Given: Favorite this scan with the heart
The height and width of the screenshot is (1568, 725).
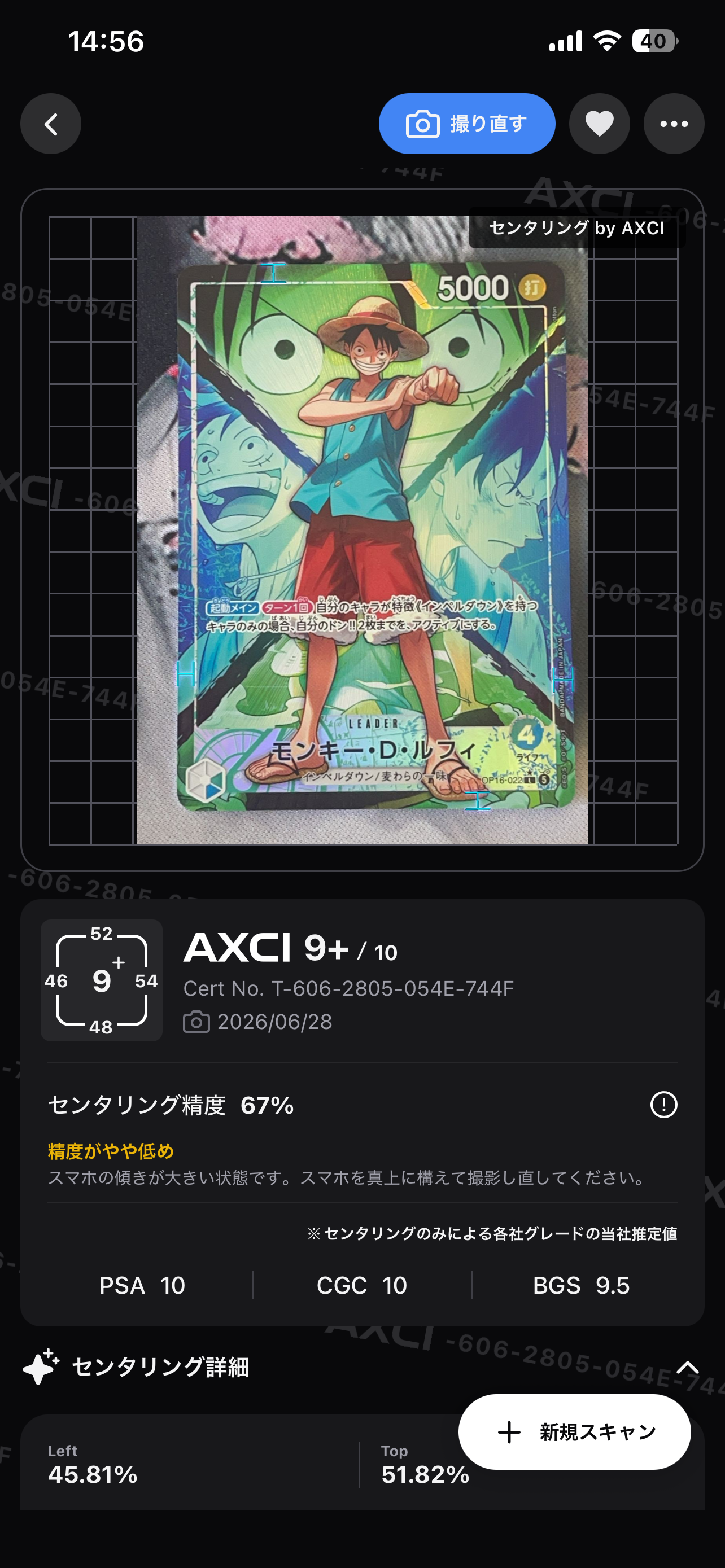Looking at the screenshot, I should [599, 124].
